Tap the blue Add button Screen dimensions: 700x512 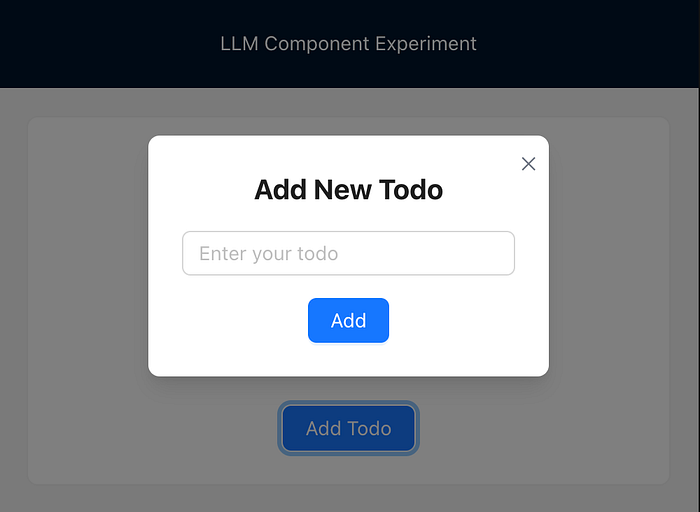[348, 320]
